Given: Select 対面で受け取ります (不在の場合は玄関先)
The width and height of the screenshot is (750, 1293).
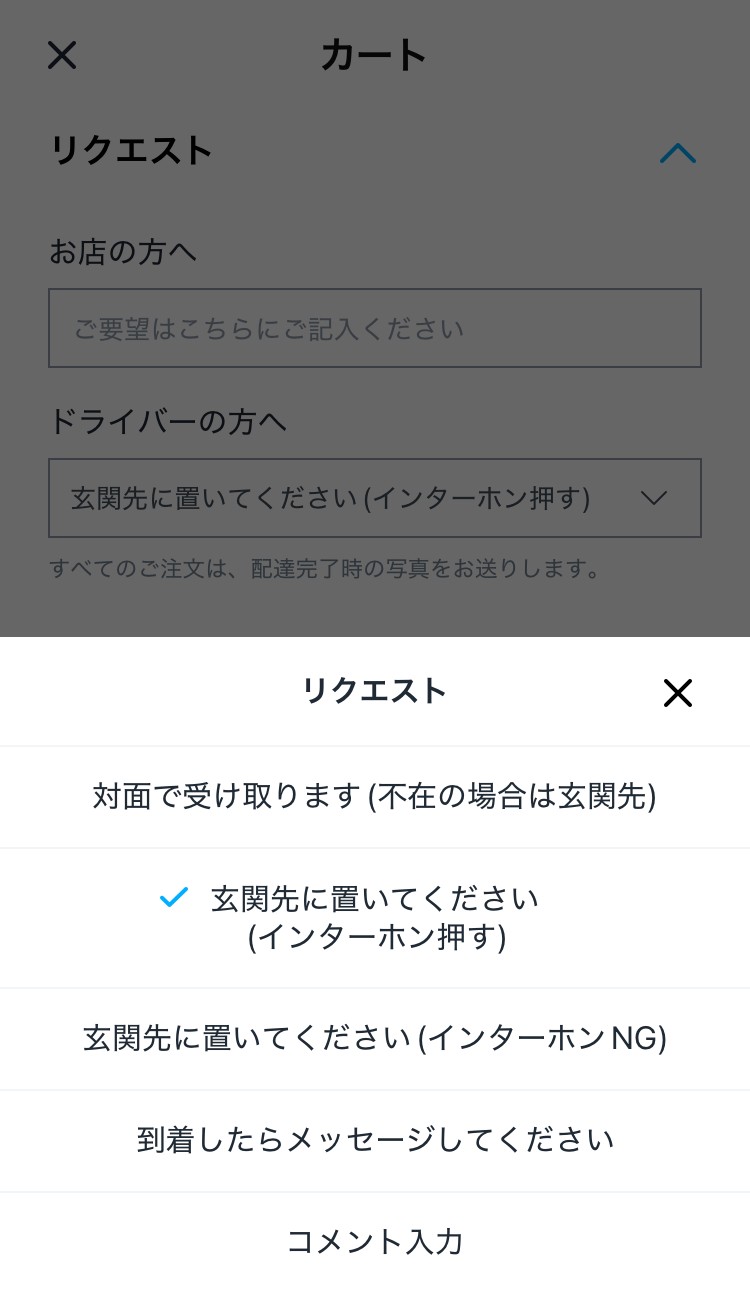Looking at the screenshot, I should click(x=375, y=797).
